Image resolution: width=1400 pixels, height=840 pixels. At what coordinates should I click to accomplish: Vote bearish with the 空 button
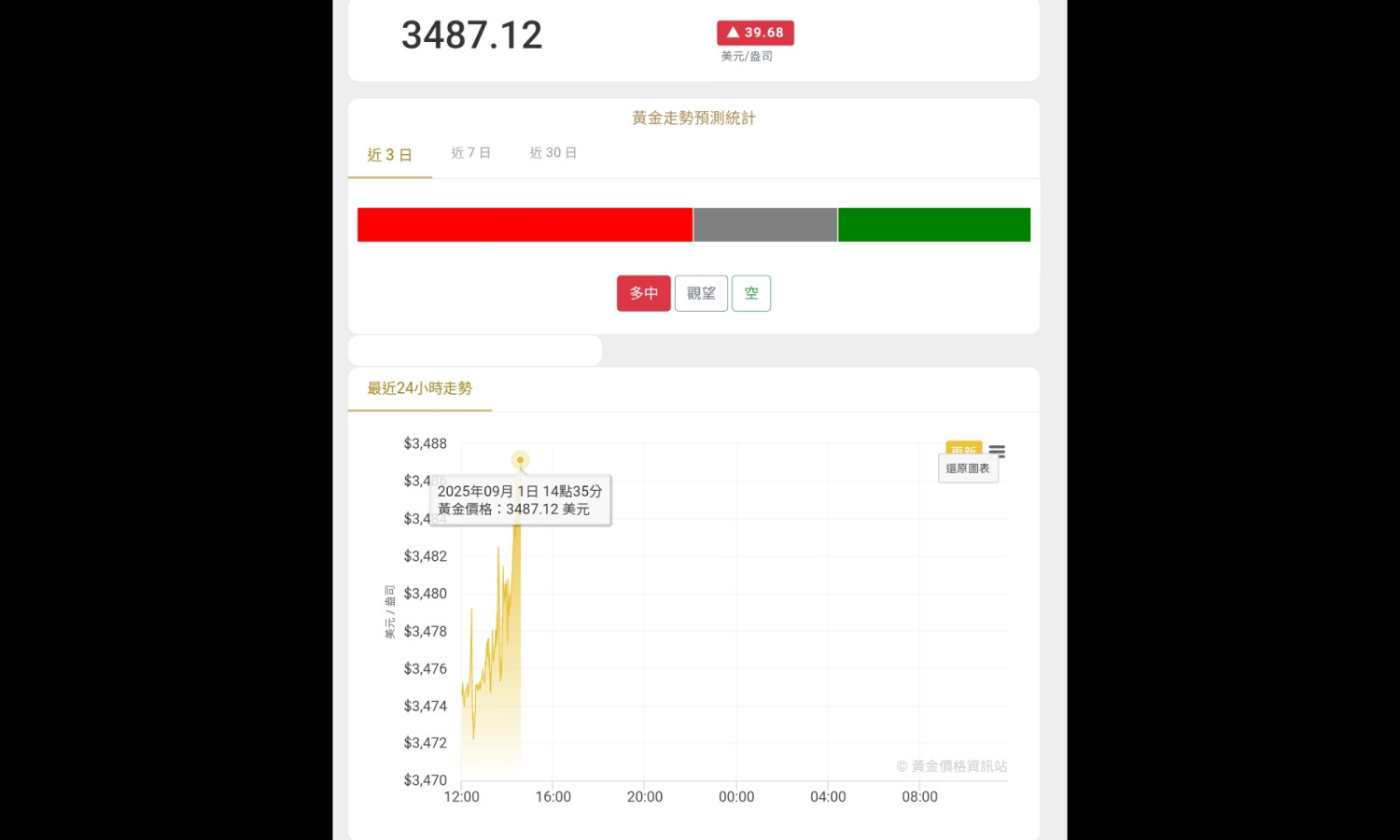[x=751, y=293]
